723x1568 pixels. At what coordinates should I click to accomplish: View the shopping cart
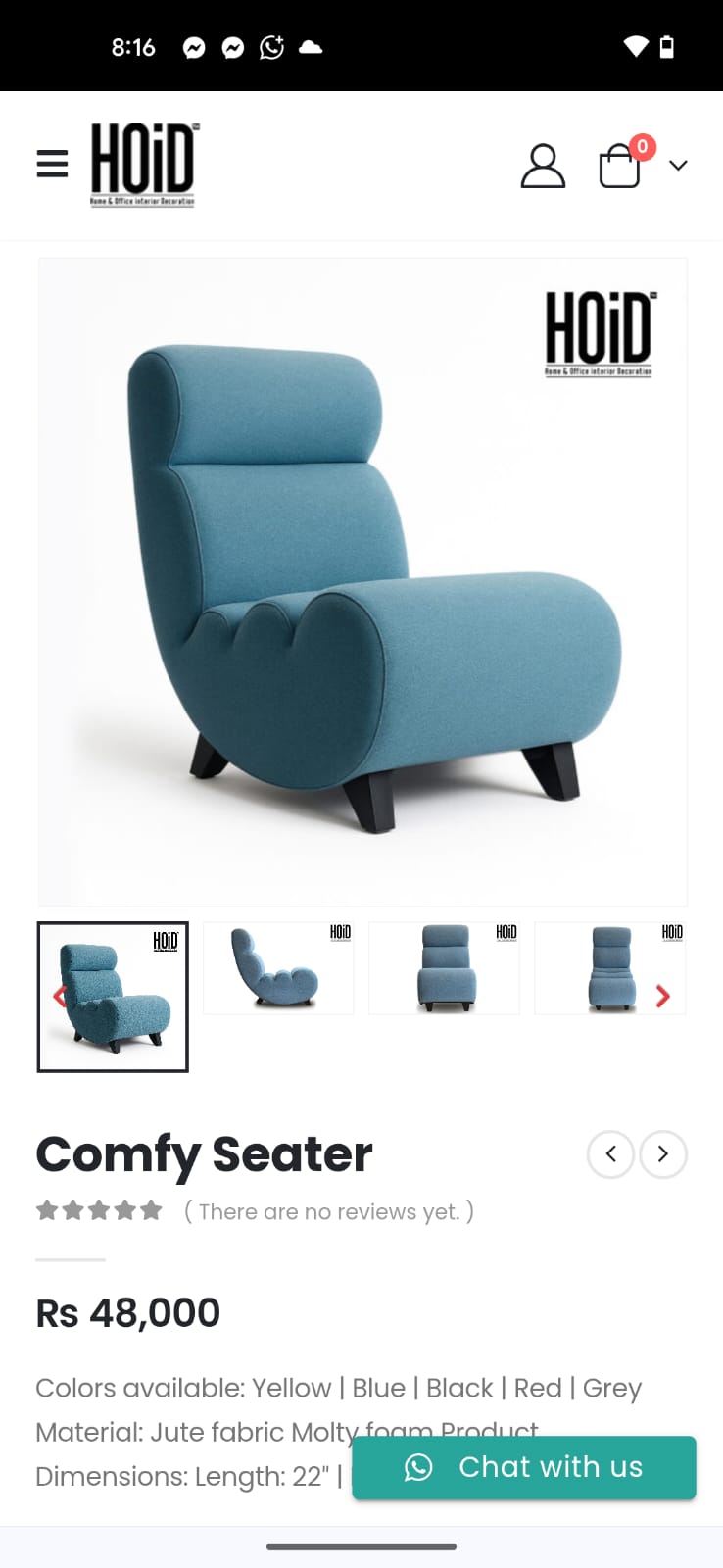click(621, 165)
